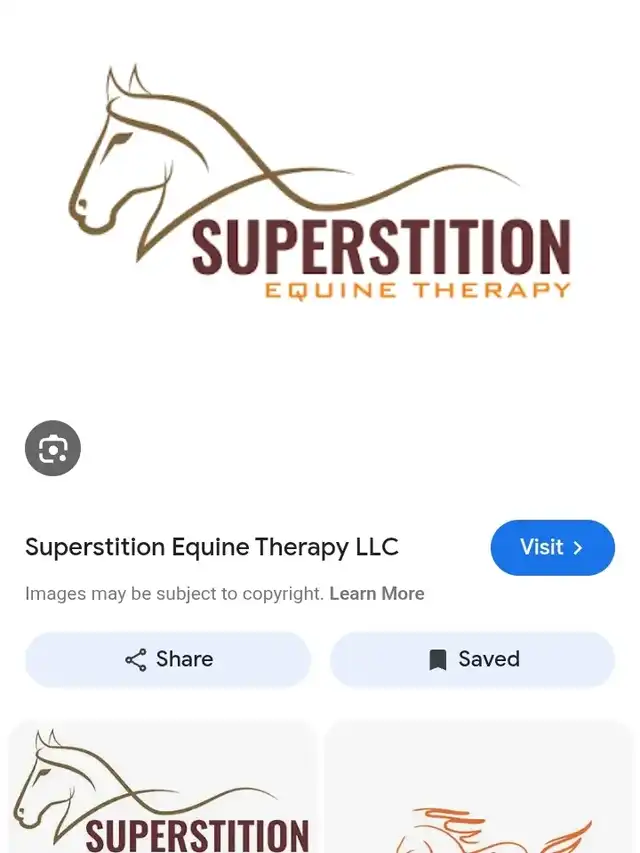The width and height of the screenshot is (640, 853).
Task: Search this image with Google Lens
Action: pos(53,448)
